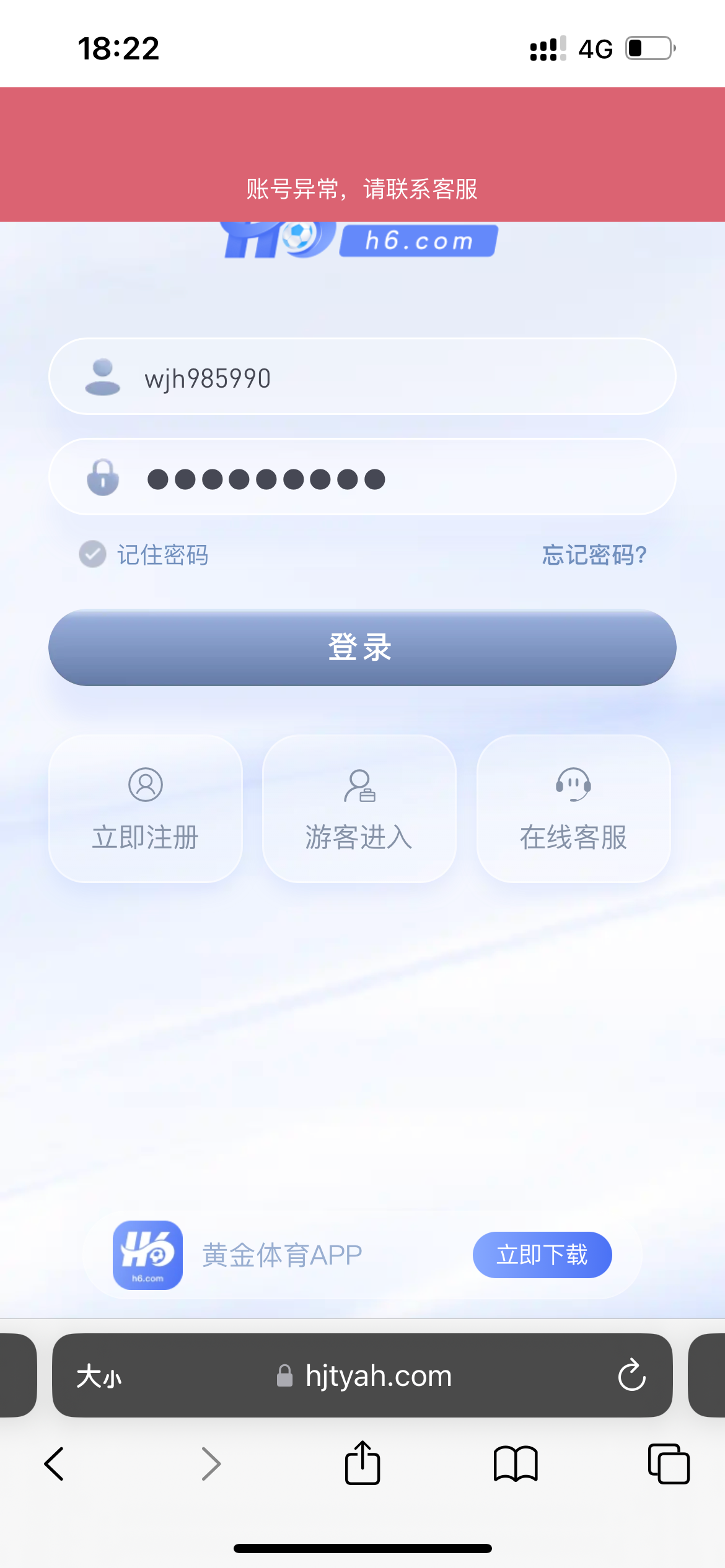Toggle the 记住密码 remember password checkbox
This screenshot has width=725, height=1568.
(92, 554)
